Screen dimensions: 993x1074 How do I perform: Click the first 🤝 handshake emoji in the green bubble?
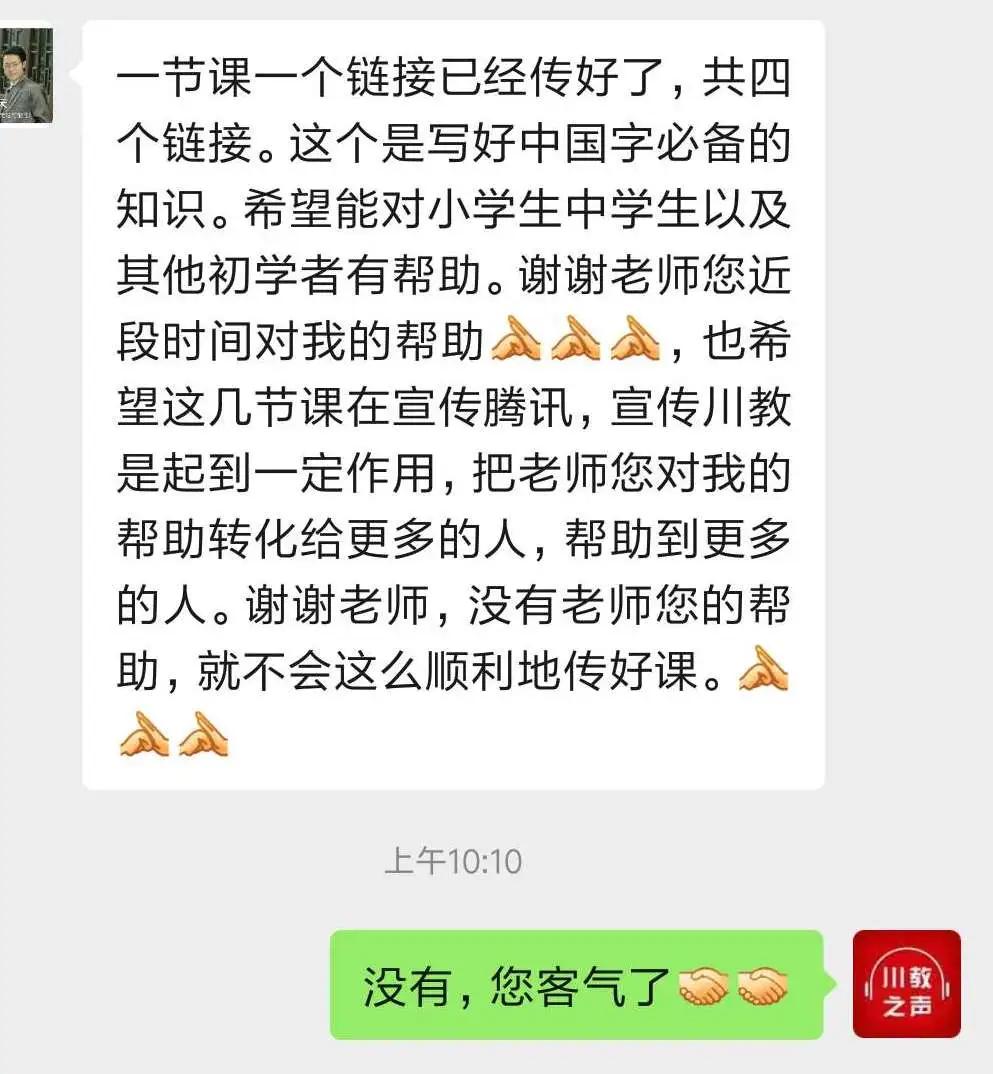coord(700,986)
